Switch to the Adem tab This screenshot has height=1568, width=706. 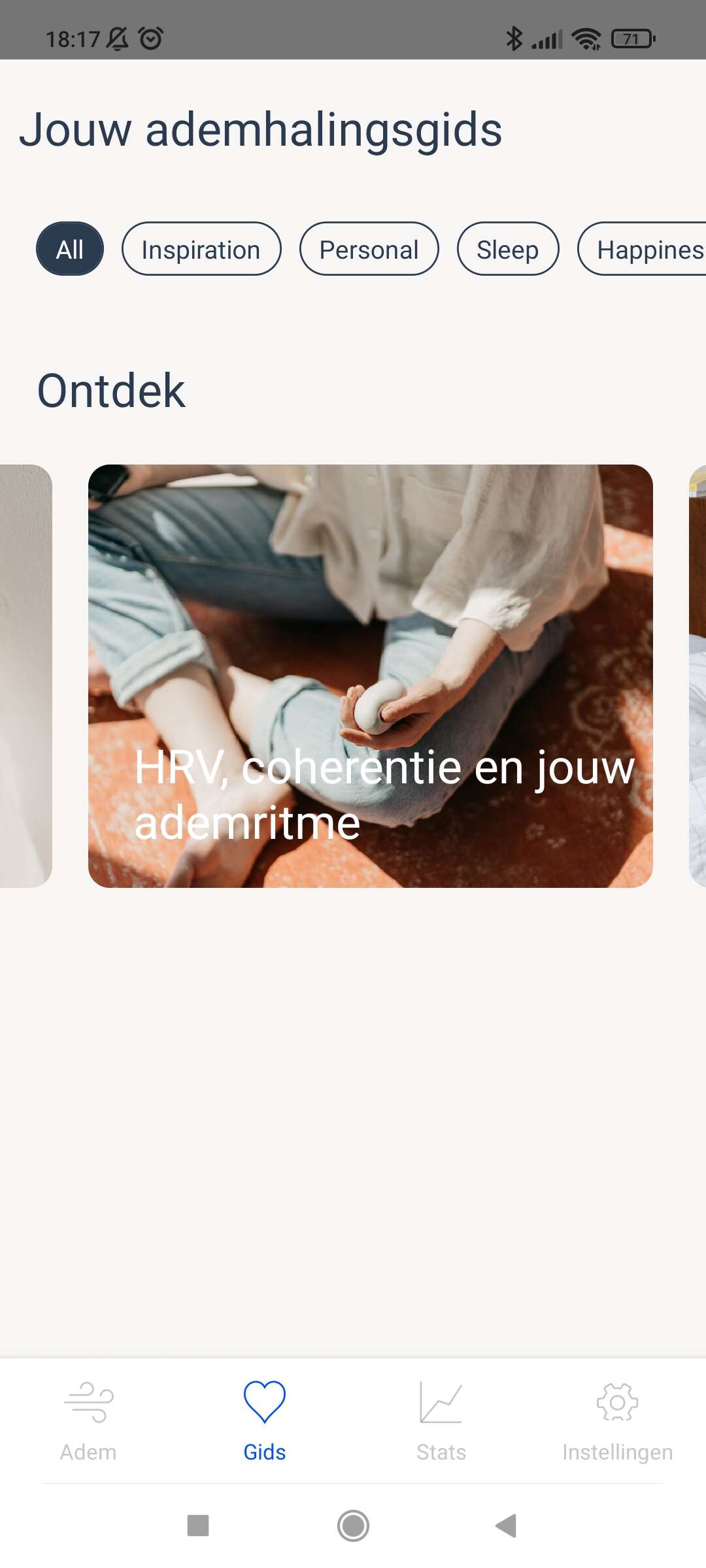[x=88, y=1422]
